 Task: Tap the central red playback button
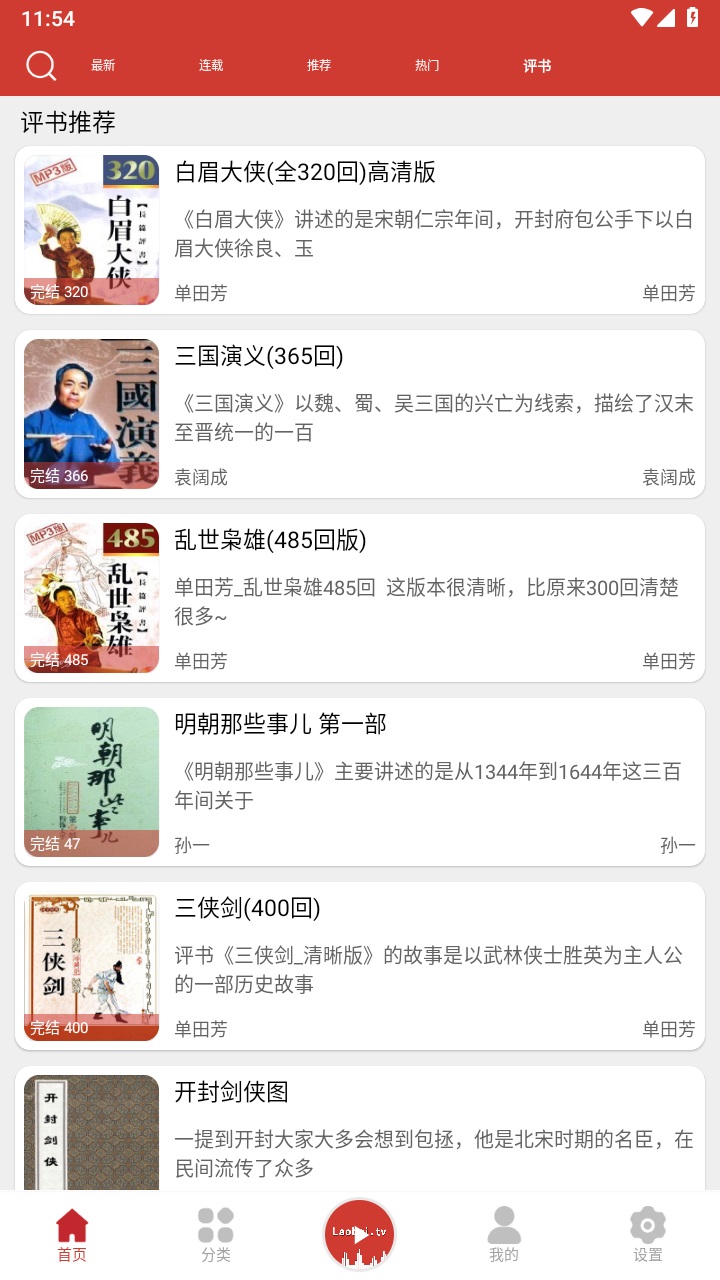tap(359, 1233)
